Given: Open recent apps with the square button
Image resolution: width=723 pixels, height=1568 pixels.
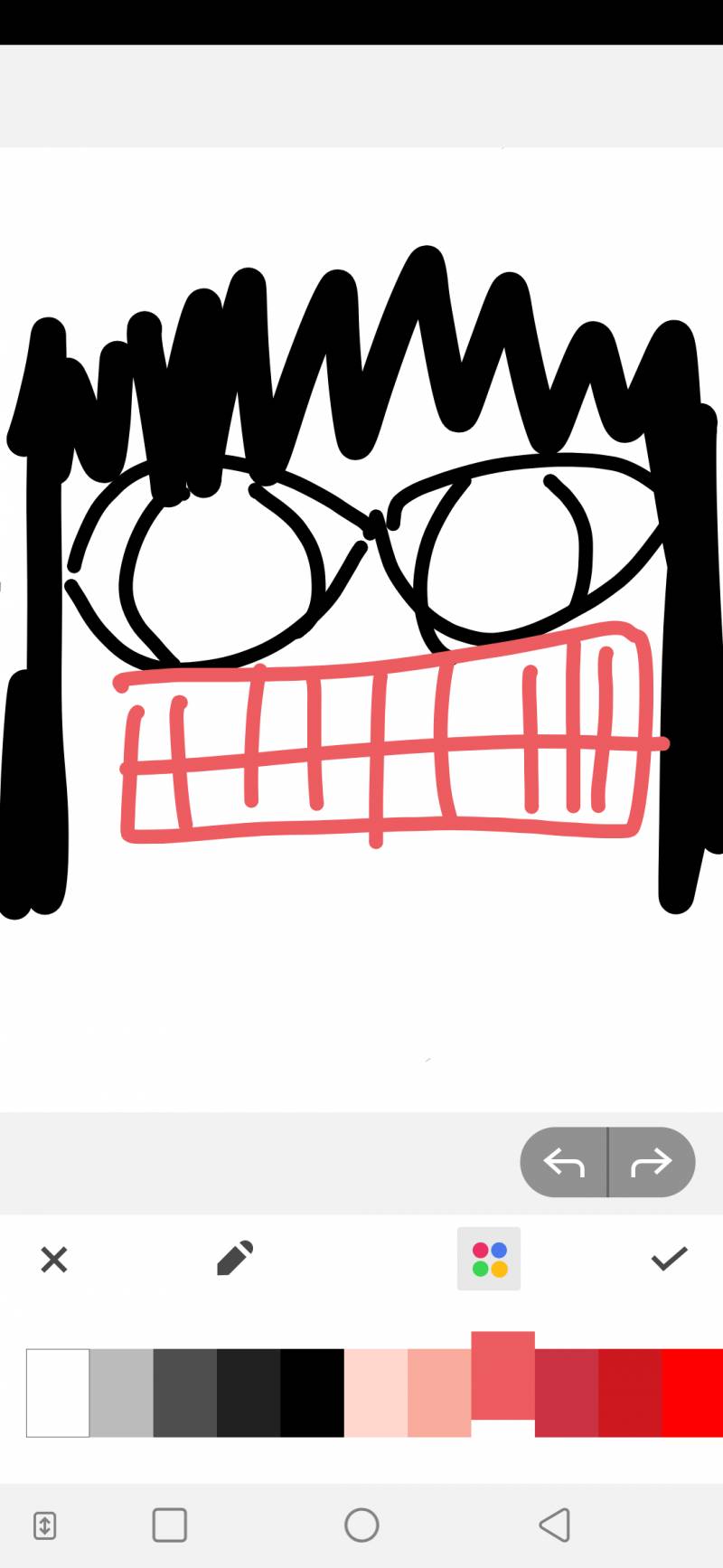Looking at the screenshot, I should pos(170,1525).
